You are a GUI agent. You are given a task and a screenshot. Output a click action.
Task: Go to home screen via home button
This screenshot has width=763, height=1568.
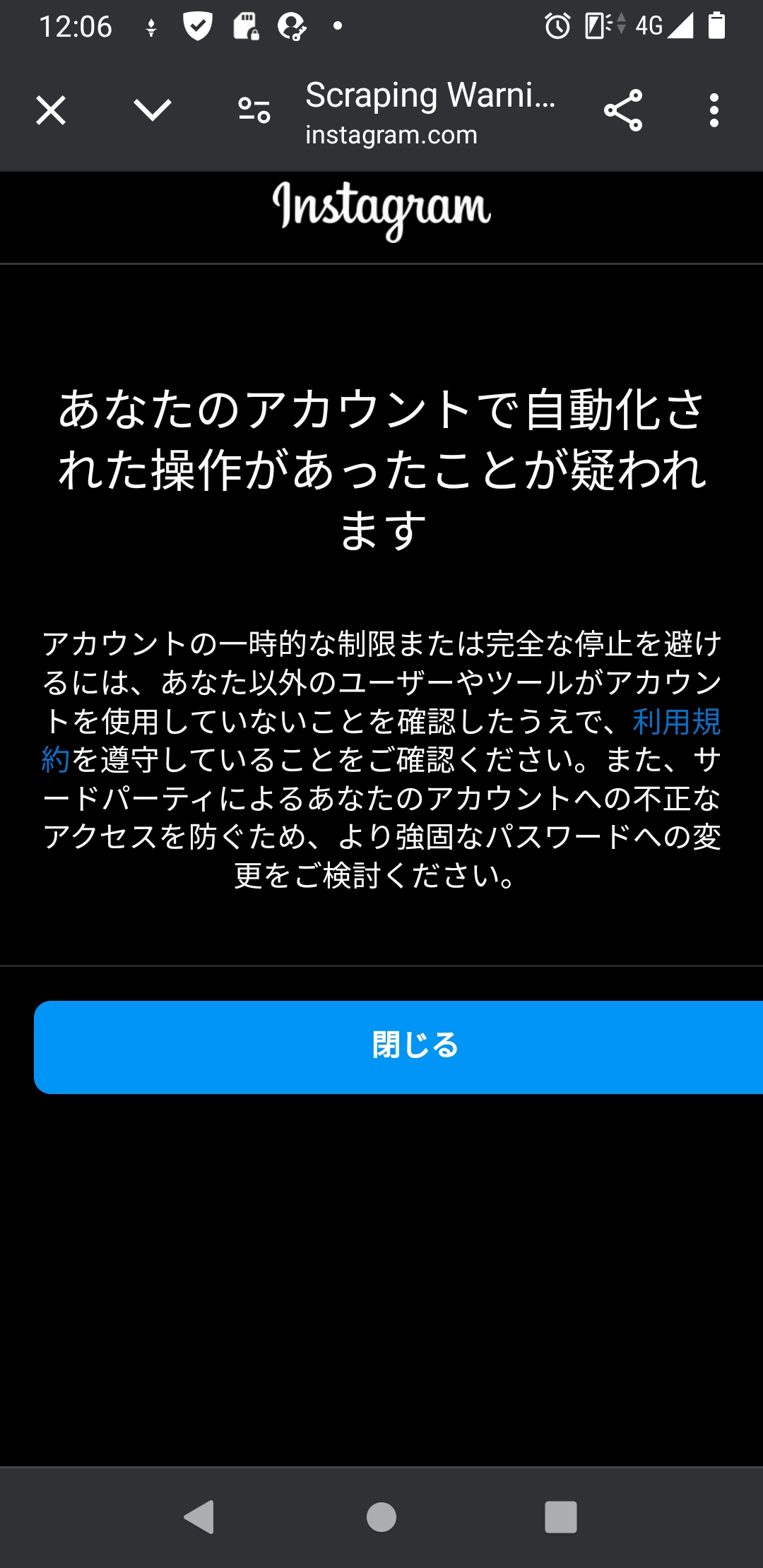pos(381,1516)
